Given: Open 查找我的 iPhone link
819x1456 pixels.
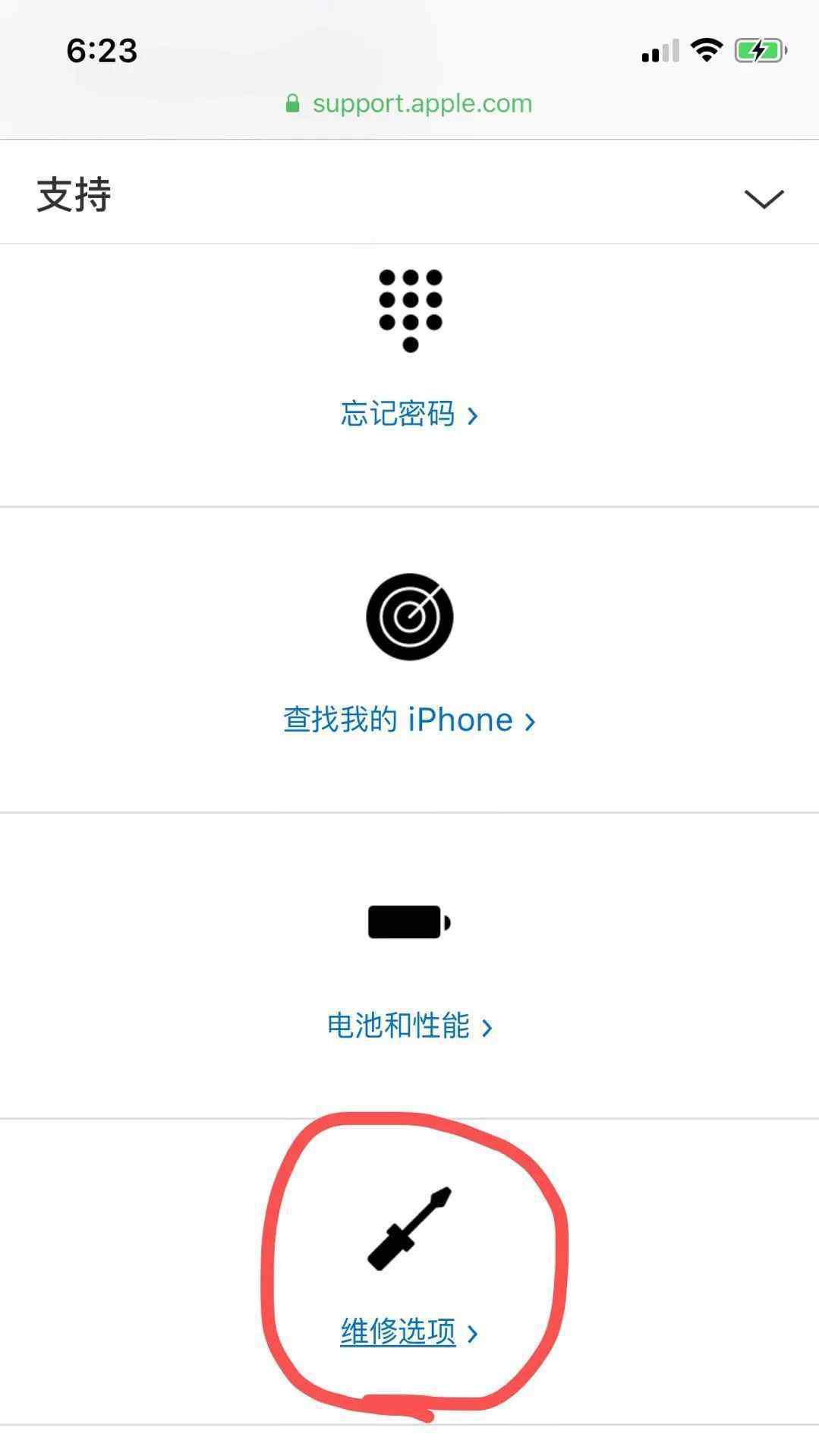Looking at the screenshot, I should click(x=409, y=720).
